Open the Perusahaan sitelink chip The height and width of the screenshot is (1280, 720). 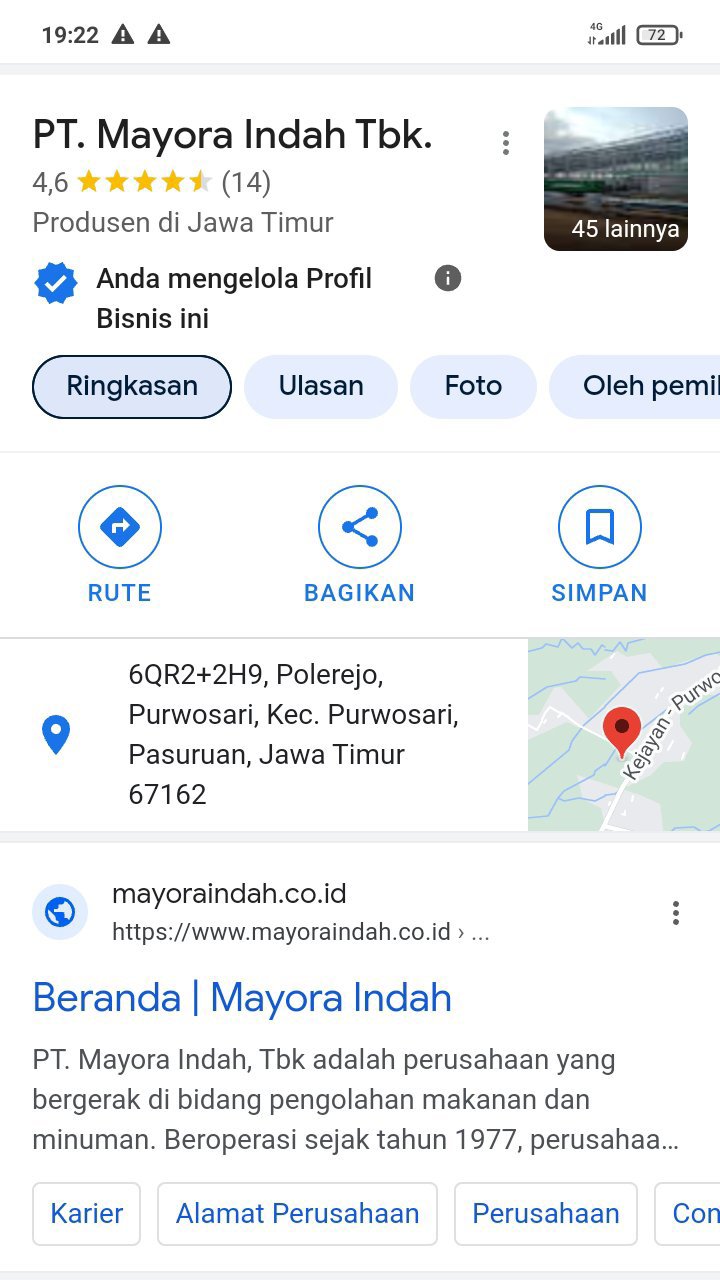tap(545, 1213)
